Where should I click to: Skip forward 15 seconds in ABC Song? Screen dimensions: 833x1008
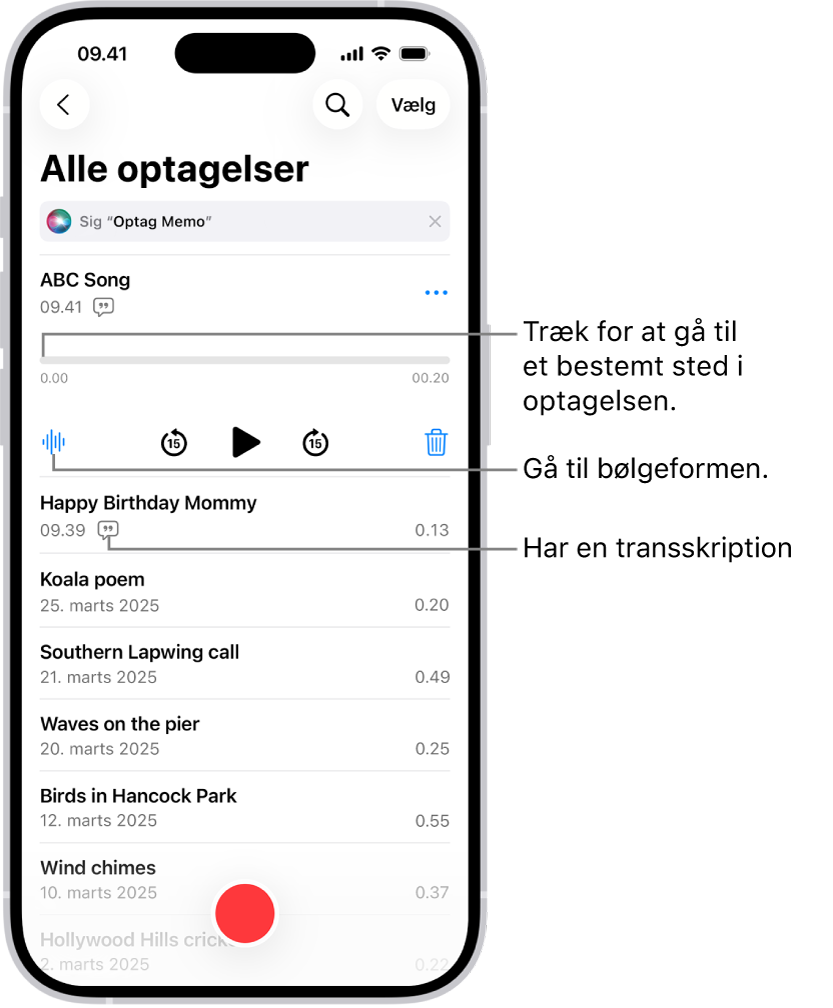click(x=315, y=442)
